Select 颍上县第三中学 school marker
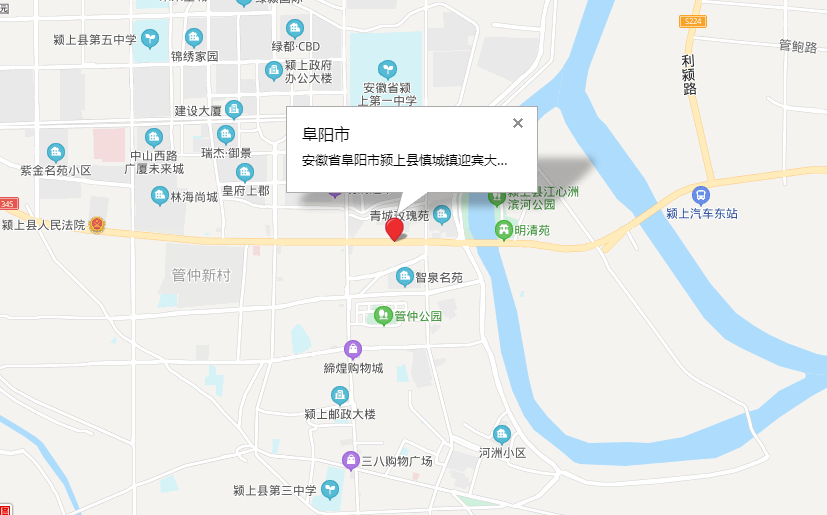 coord(330,490)
